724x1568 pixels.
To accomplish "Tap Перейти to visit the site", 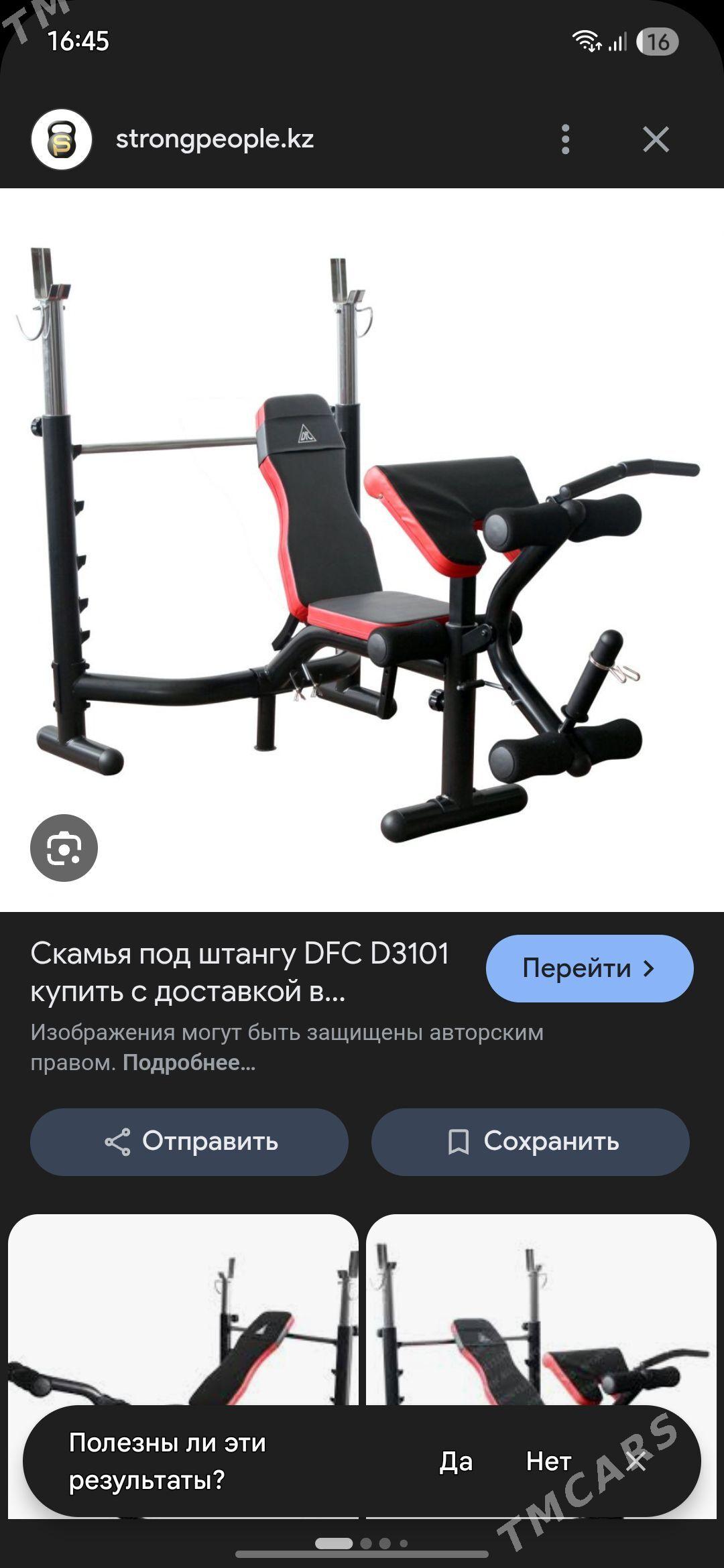I will 589,968.
